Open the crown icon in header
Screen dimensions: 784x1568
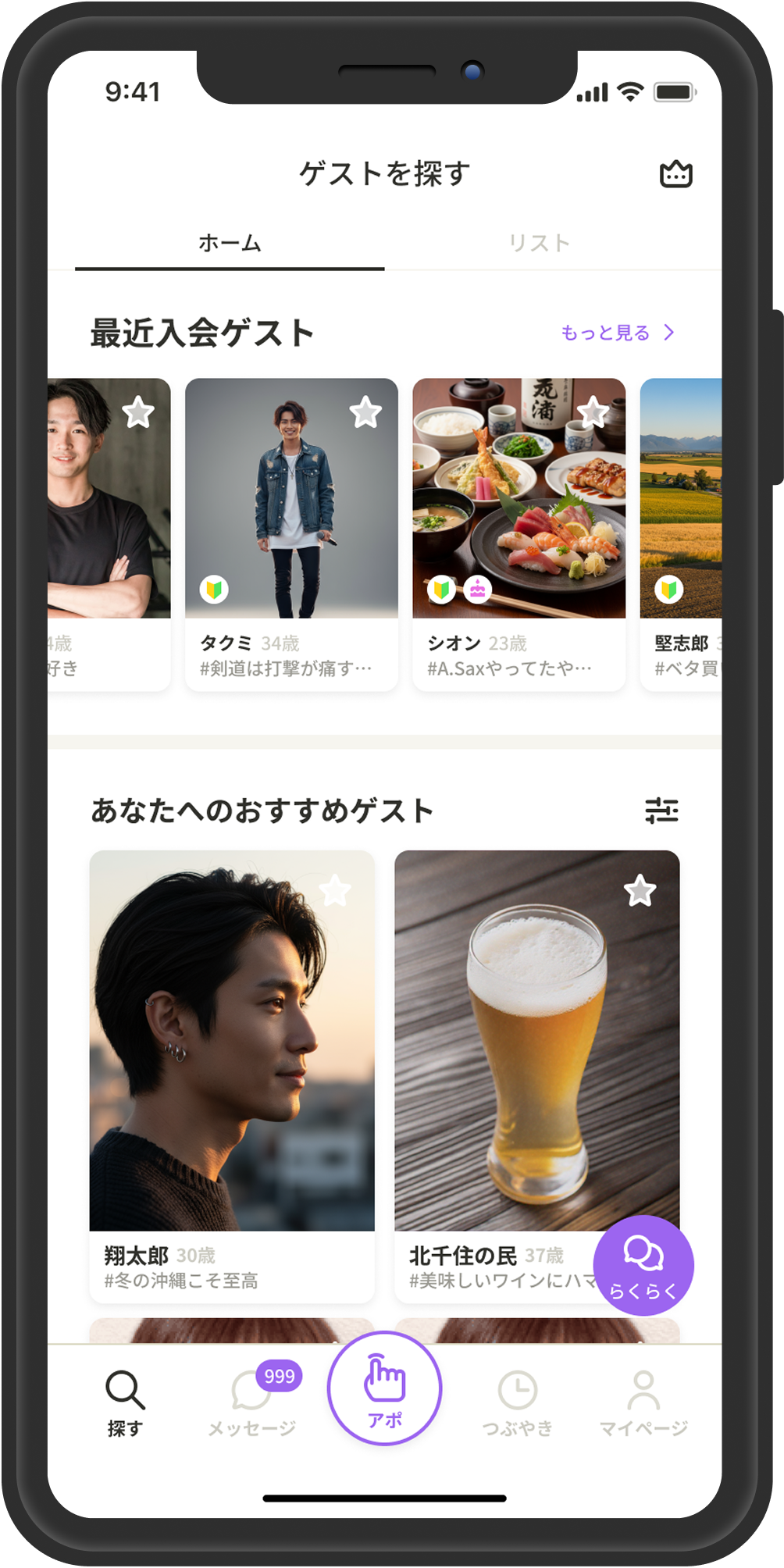tap(675, 174)
